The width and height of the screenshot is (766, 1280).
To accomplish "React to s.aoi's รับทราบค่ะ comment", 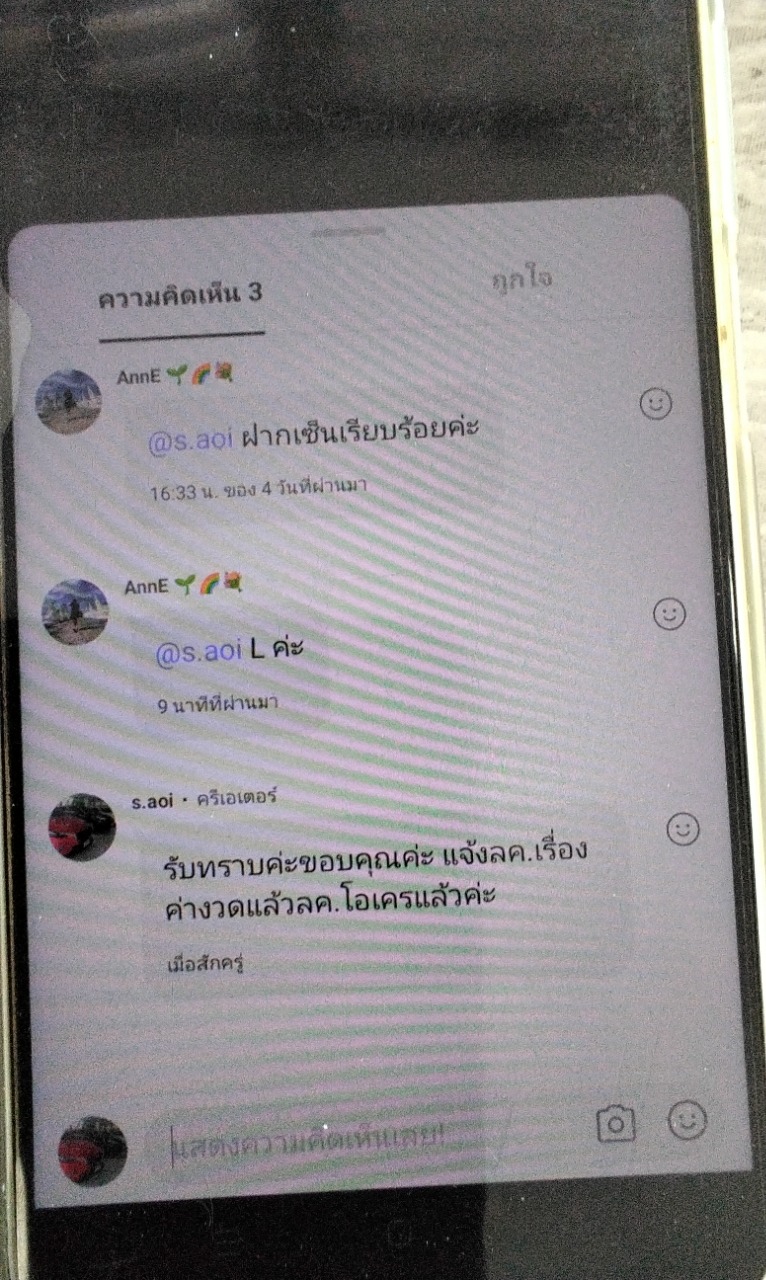I will click(683, 828).
